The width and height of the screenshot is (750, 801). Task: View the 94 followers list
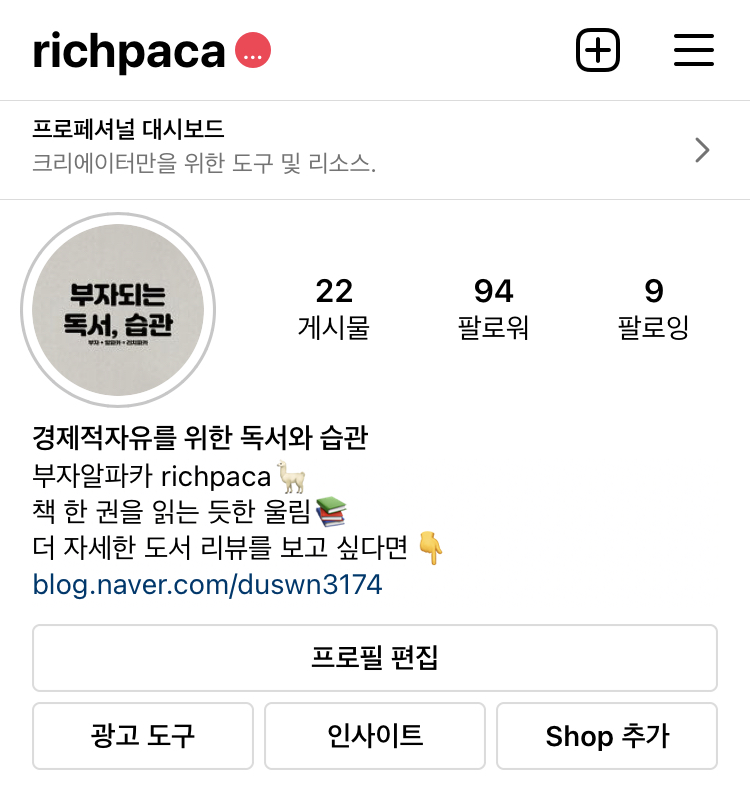[493, 309]
